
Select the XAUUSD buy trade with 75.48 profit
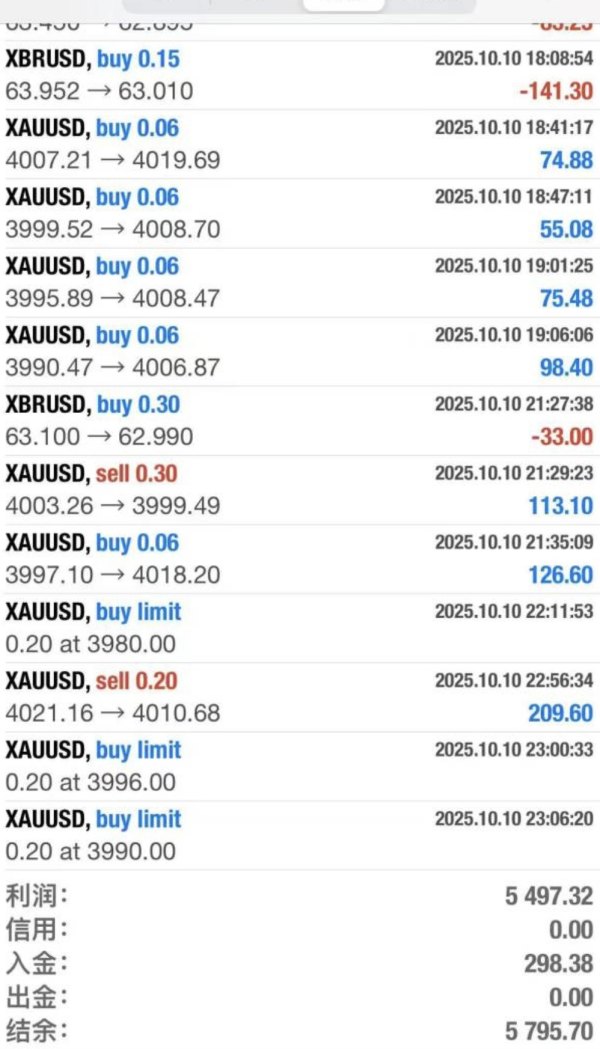pos(300,282)
